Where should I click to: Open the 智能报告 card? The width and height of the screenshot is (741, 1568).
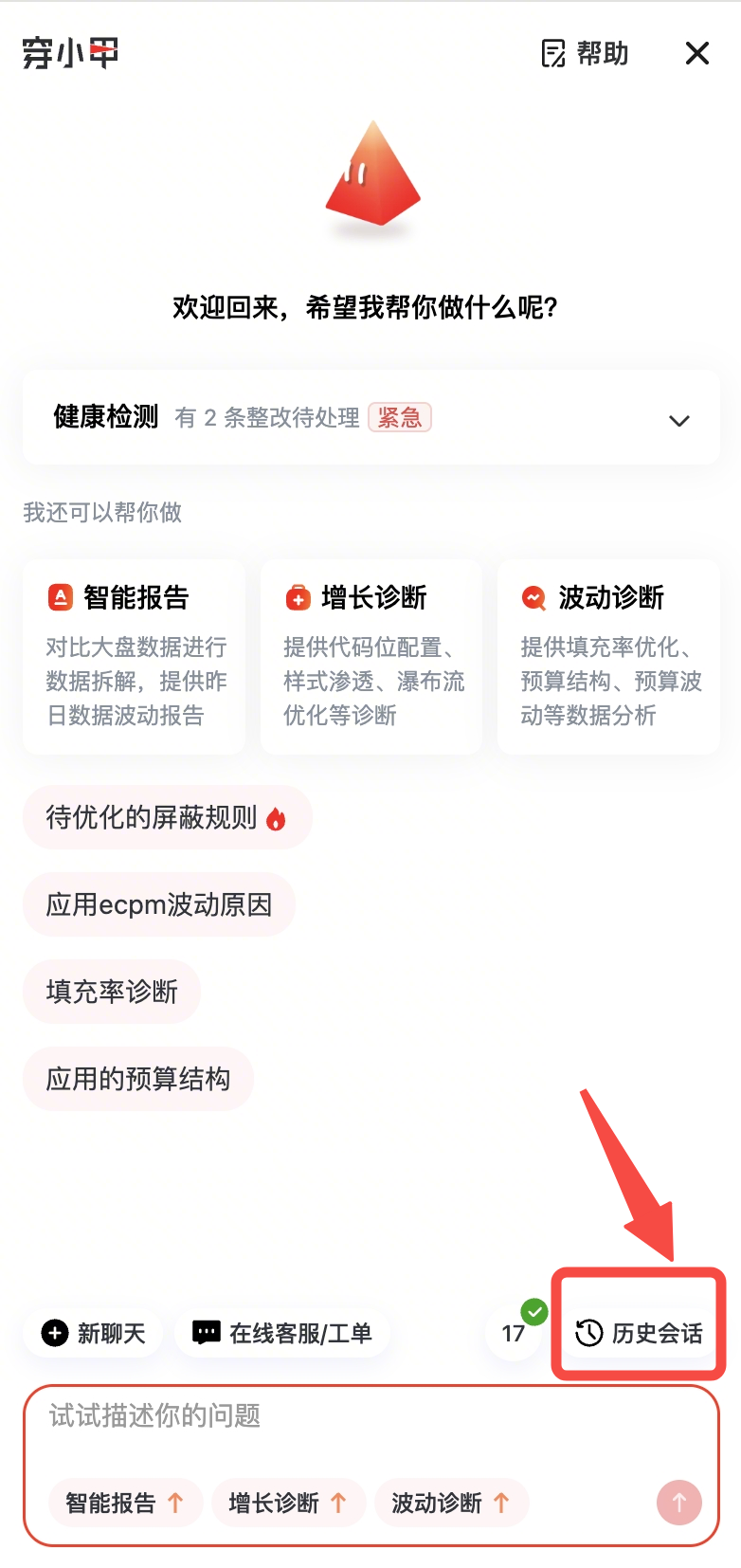click(134, 656)
